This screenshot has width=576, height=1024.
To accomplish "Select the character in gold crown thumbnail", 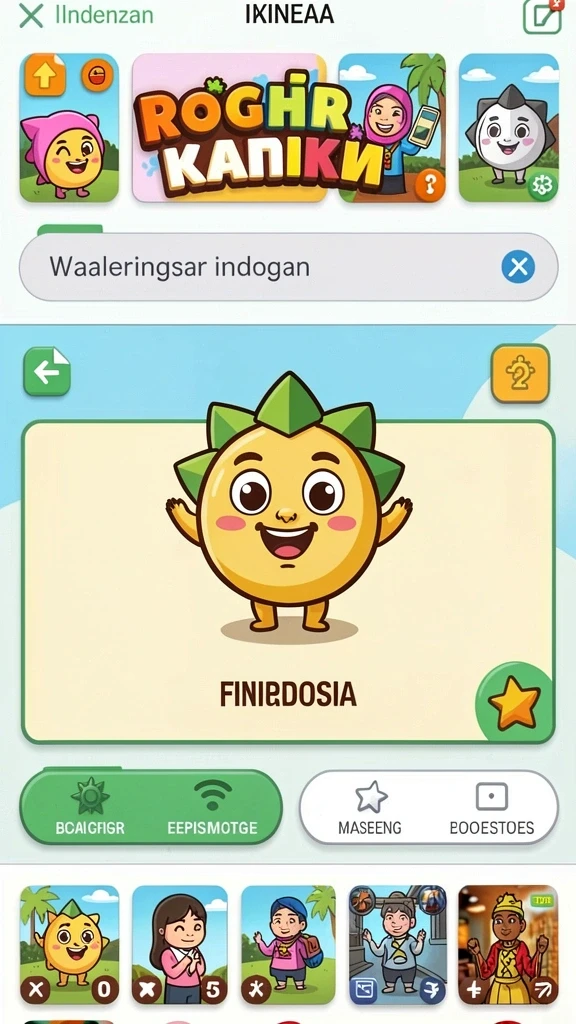I will click(508, 944).
